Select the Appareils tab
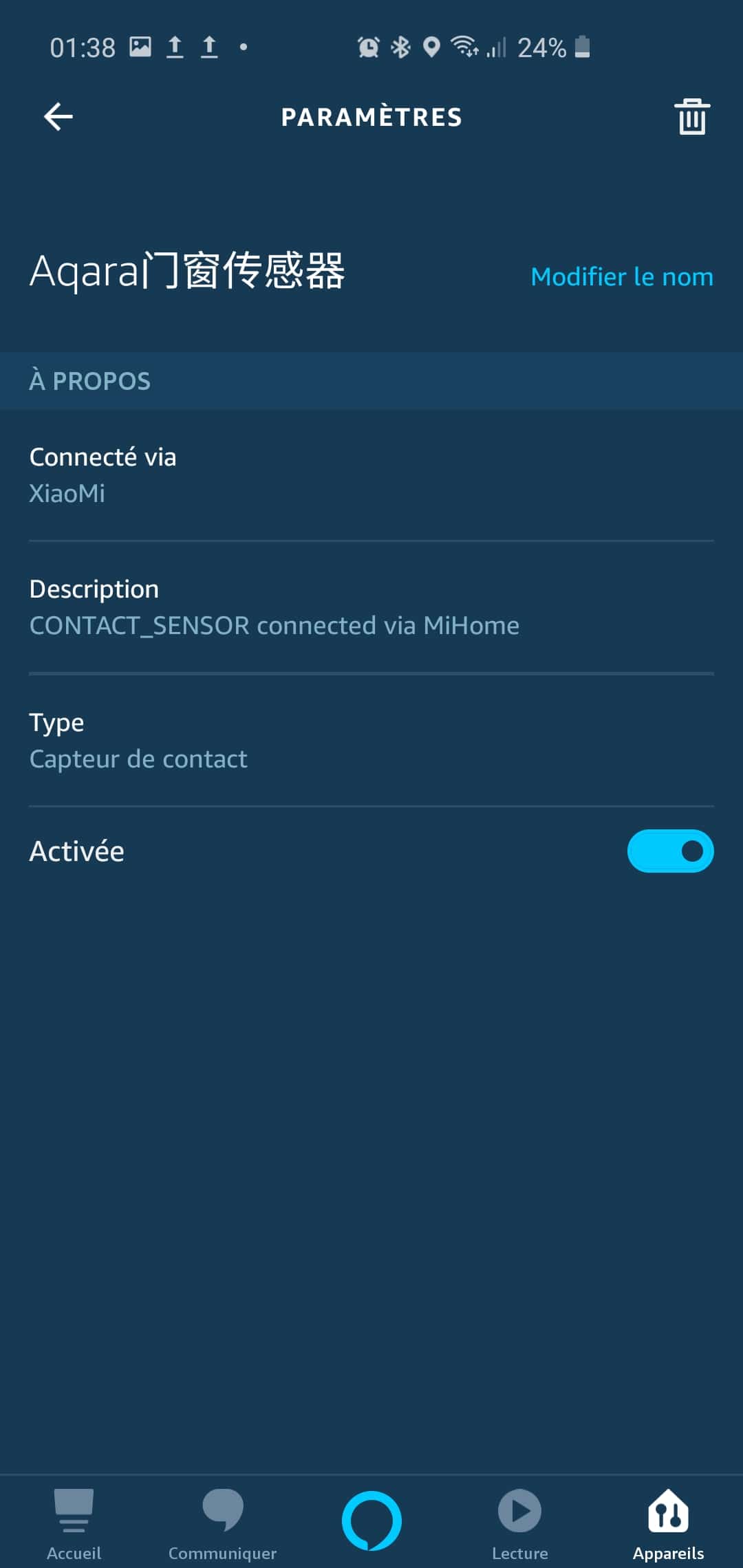743x1568 pixels. [668, 1524]
